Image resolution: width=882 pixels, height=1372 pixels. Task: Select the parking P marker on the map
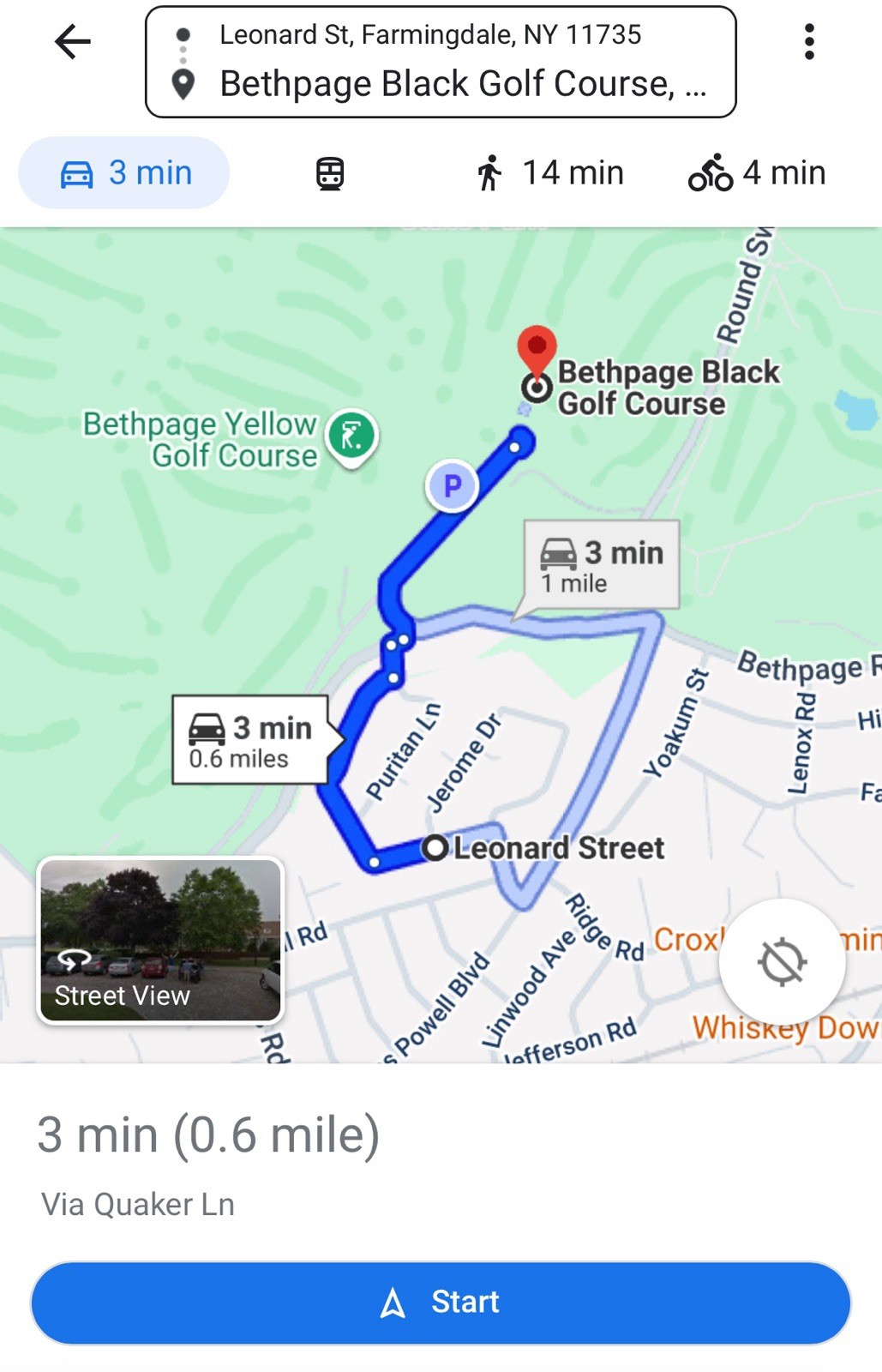click(452, 485)
